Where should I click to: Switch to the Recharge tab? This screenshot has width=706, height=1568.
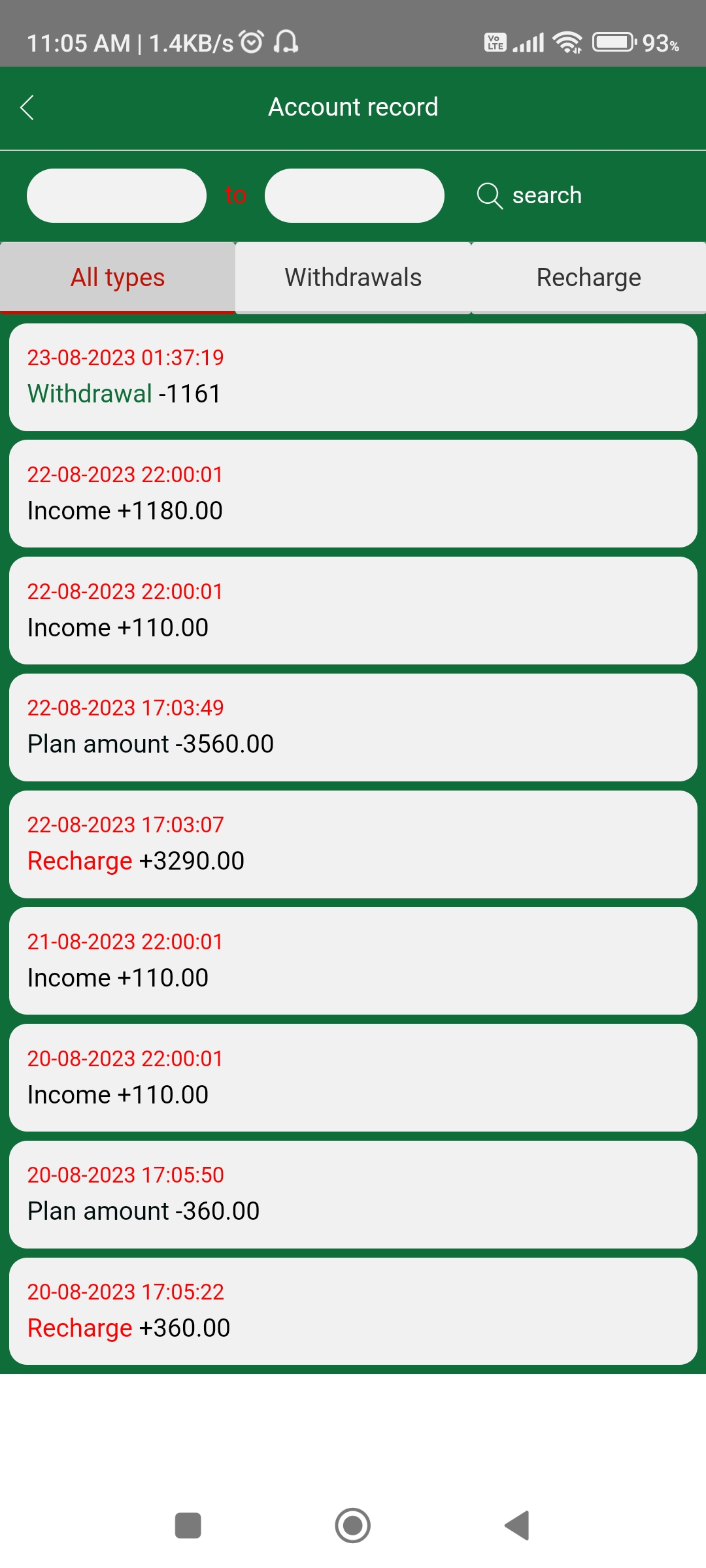click(x=588, y=278)
